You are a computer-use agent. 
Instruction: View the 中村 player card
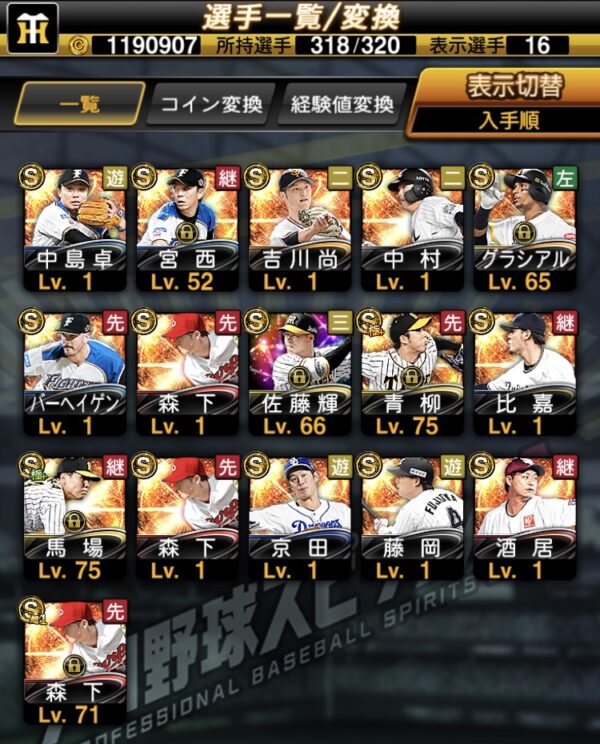(x=412, y=225)
